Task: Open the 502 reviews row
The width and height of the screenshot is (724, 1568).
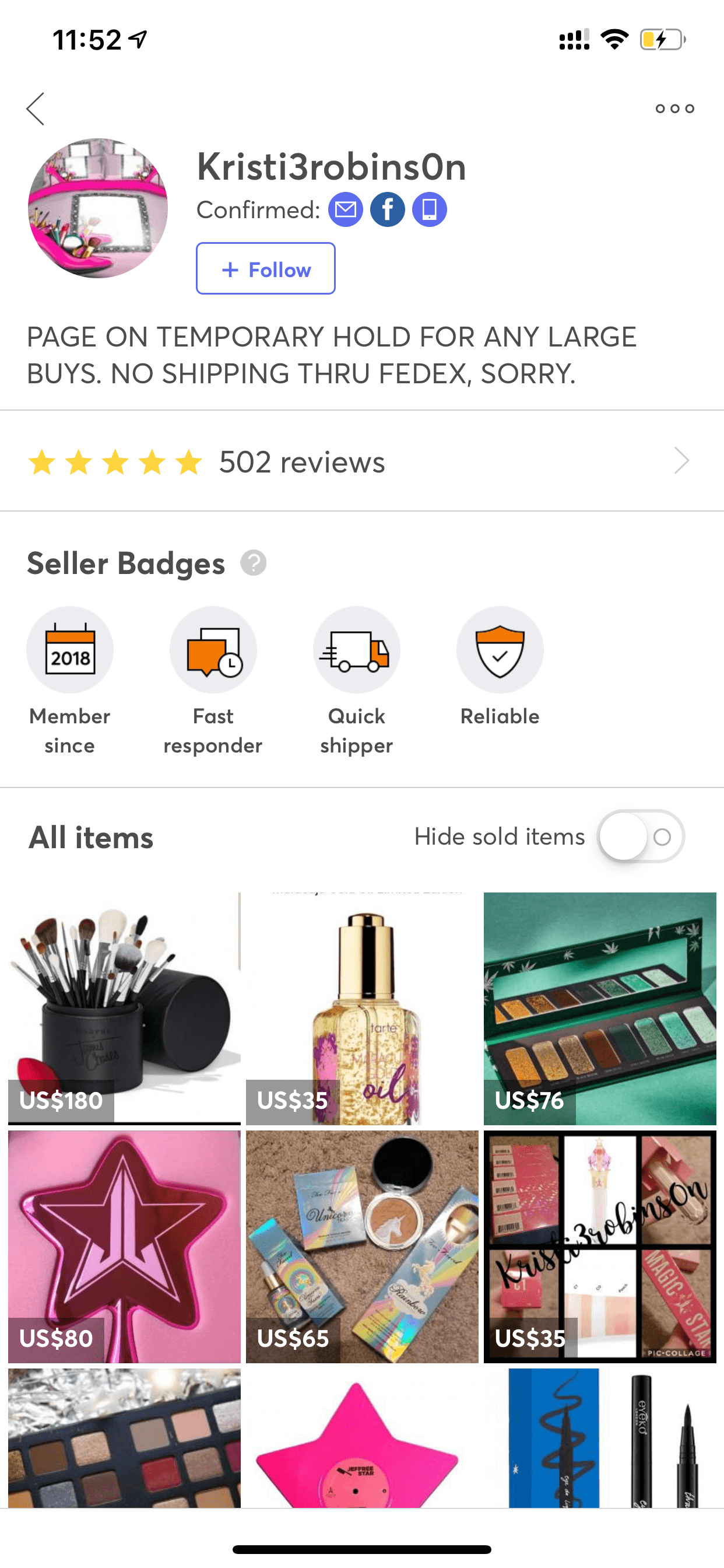Action: click(361, 461)
